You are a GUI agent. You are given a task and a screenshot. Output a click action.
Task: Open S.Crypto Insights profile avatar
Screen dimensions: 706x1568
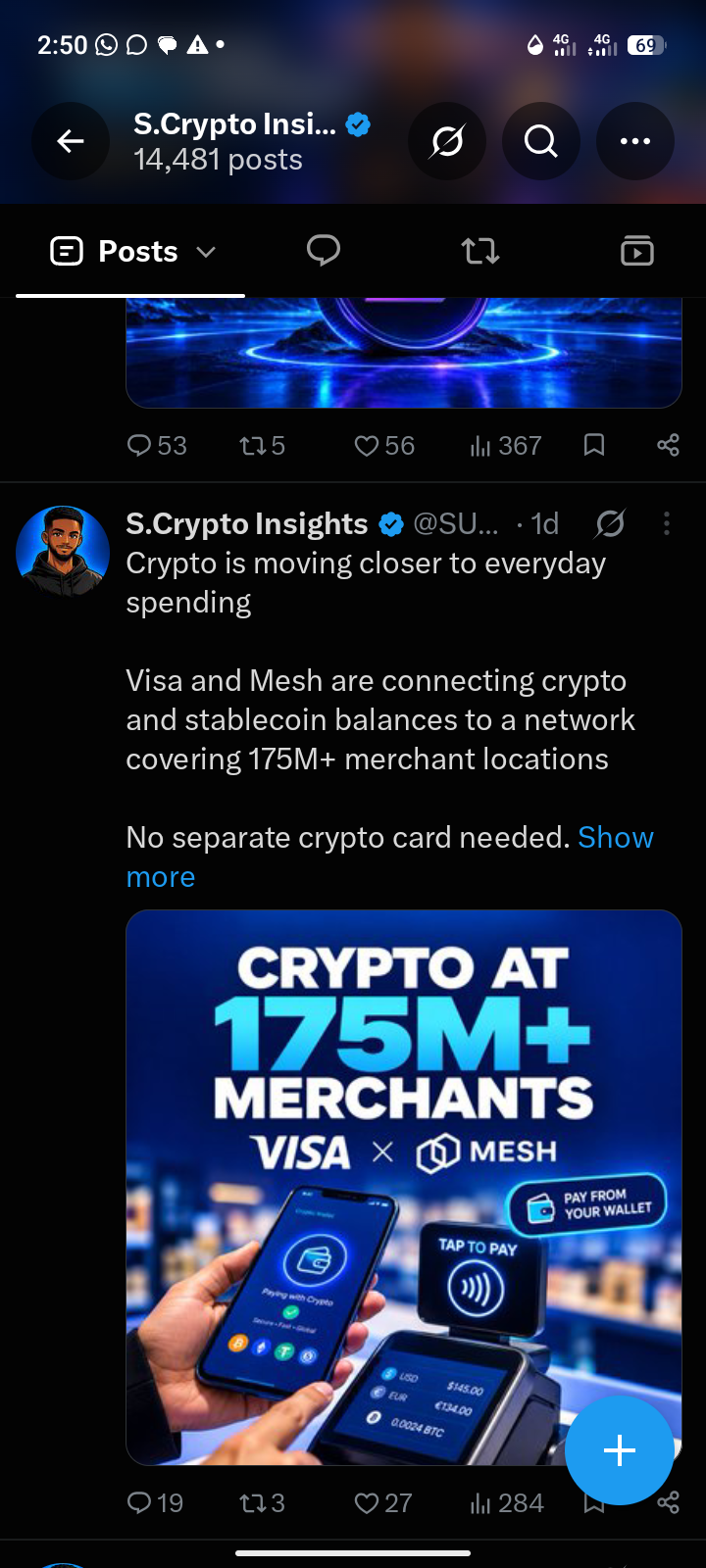pyautogui.click(x=63, y=553)
